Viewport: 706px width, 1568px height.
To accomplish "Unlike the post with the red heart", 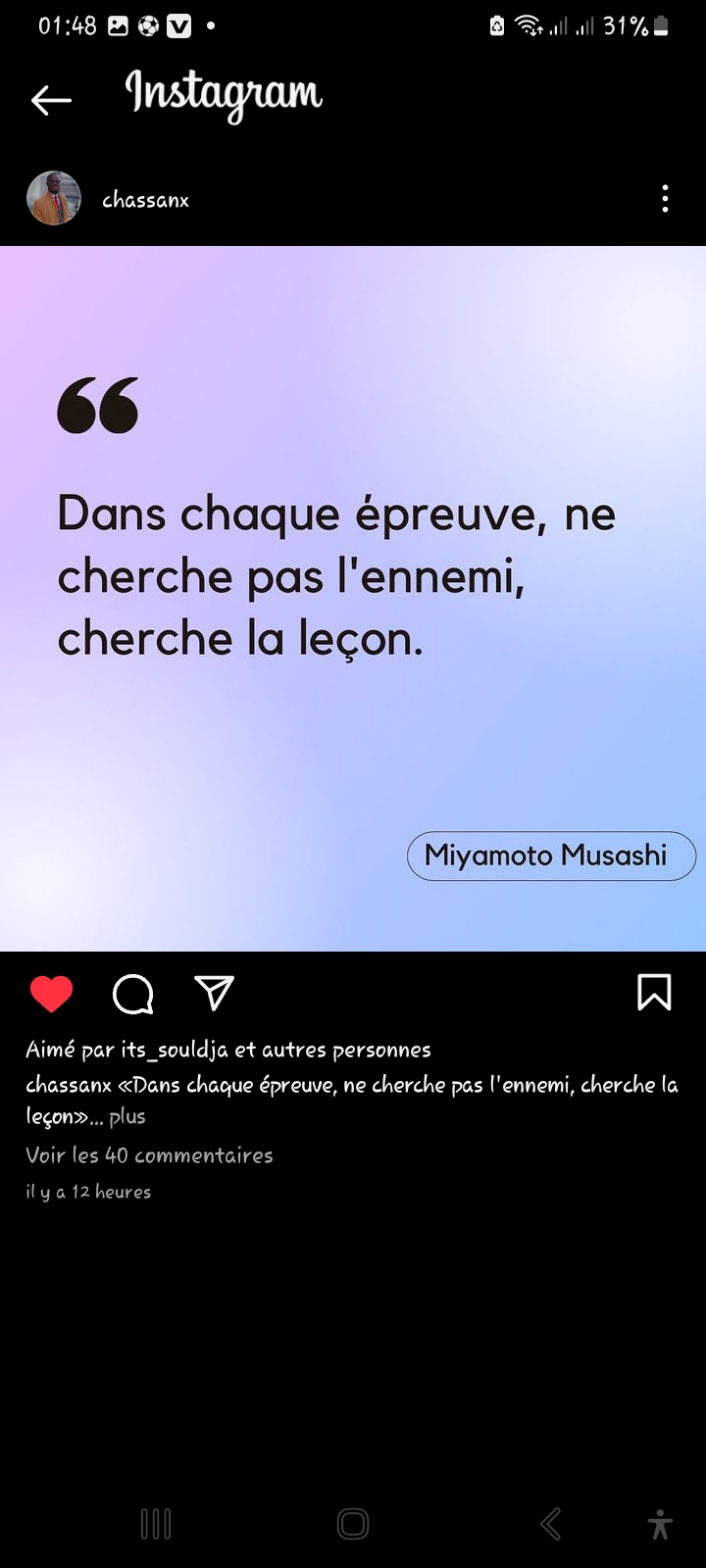I will tap(51, 994).
